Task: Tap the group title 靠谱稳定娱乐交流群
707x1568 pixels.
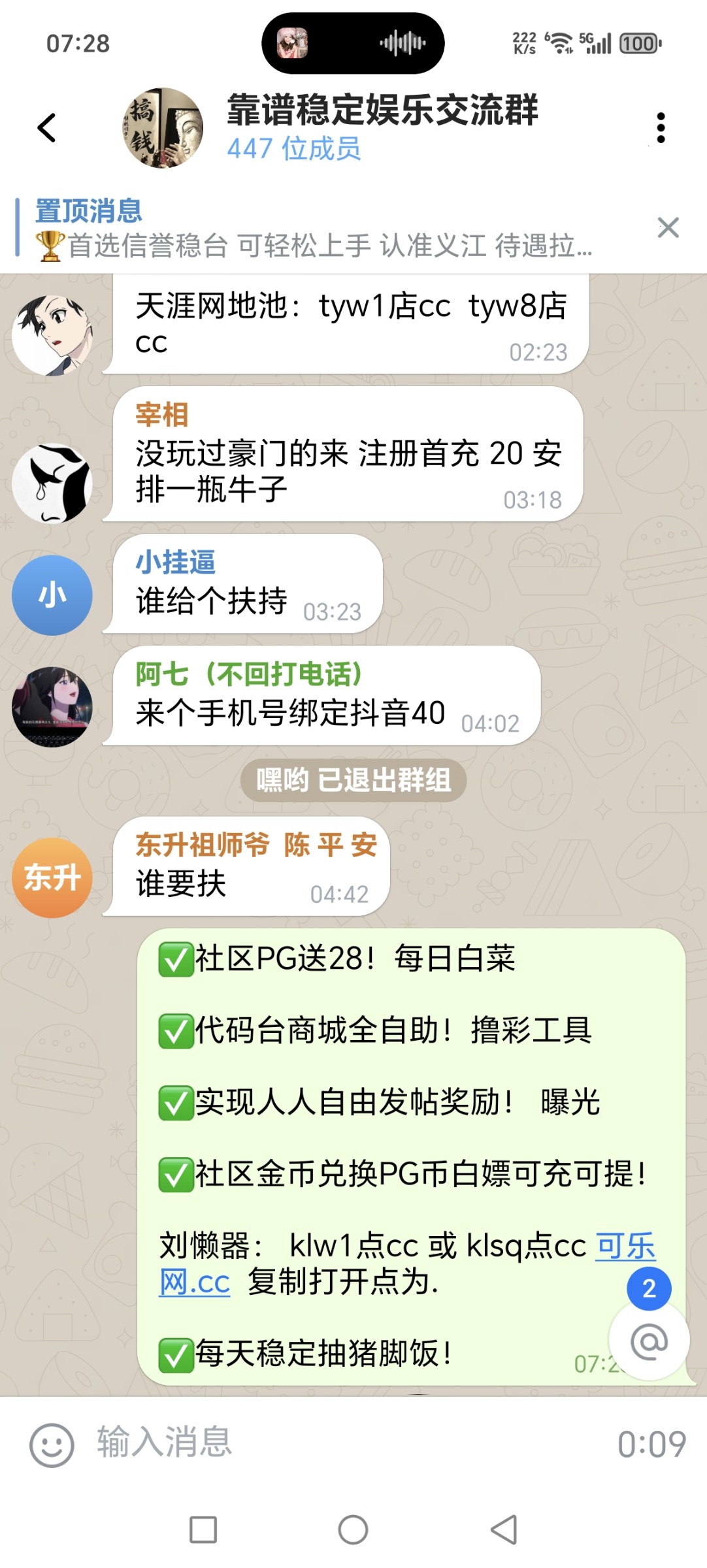Action: (382, 111)
